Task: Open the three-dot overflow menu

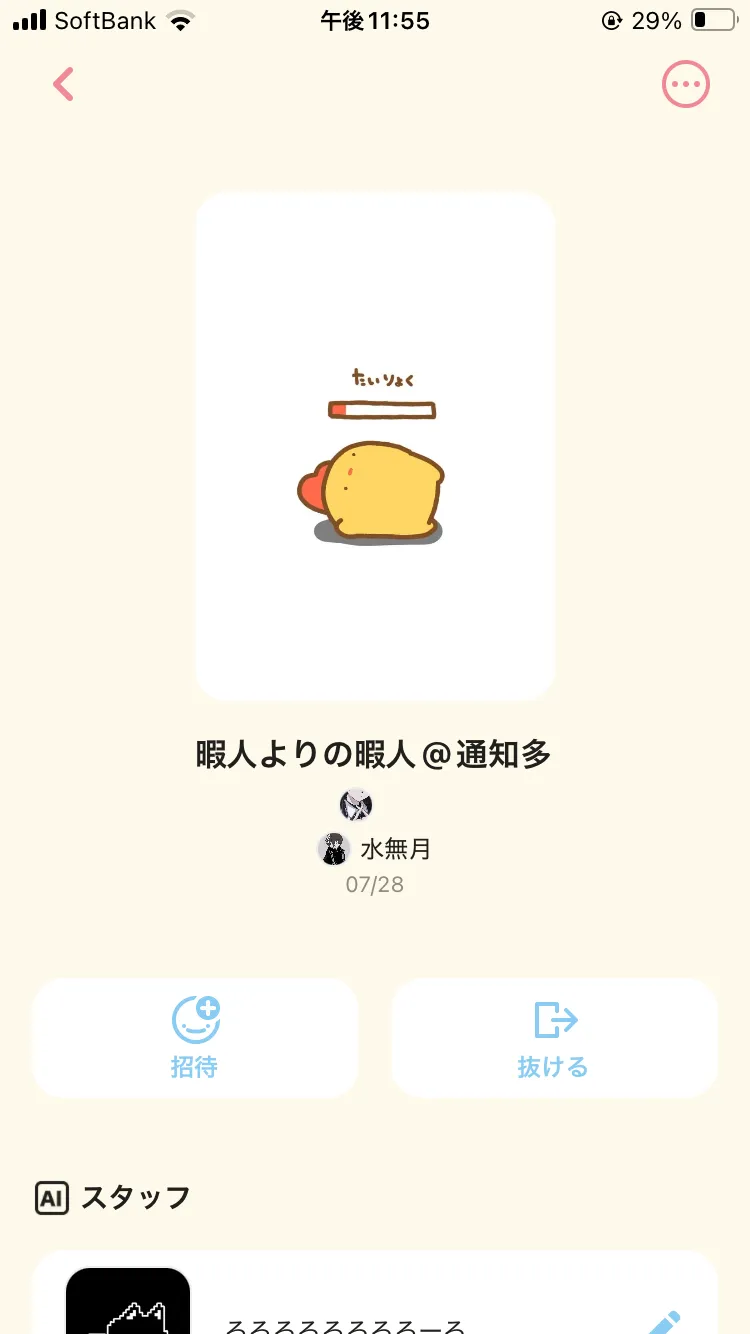Action: tap(686, 85)
